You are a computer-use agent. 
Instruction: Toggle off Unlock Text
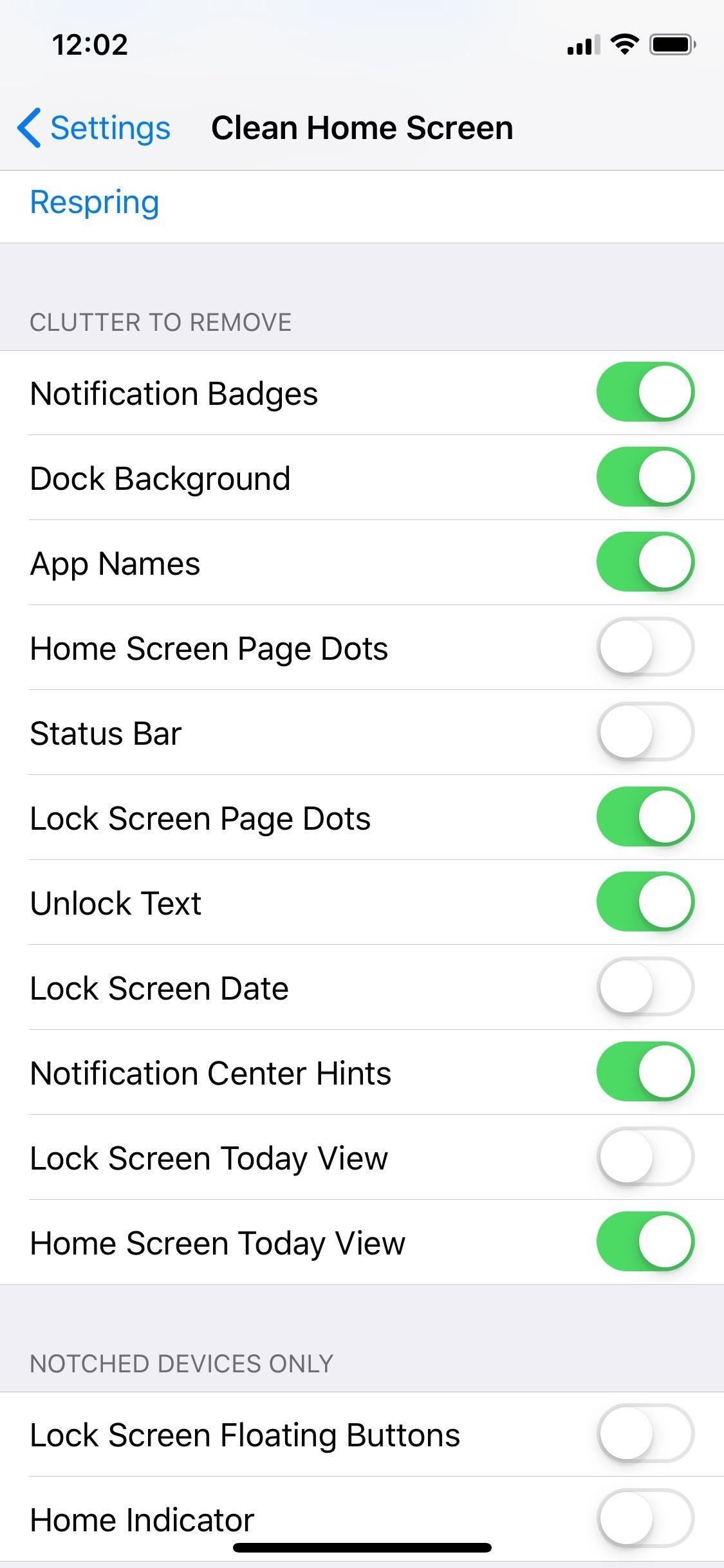pyautogui.click(x=645, y=902)
